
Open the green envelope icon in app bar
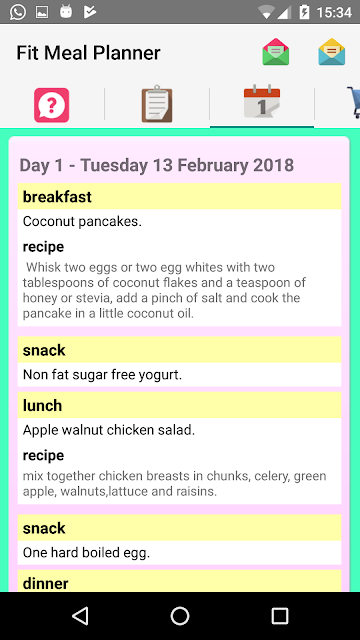pyautogui.click(x=276, y=52)
